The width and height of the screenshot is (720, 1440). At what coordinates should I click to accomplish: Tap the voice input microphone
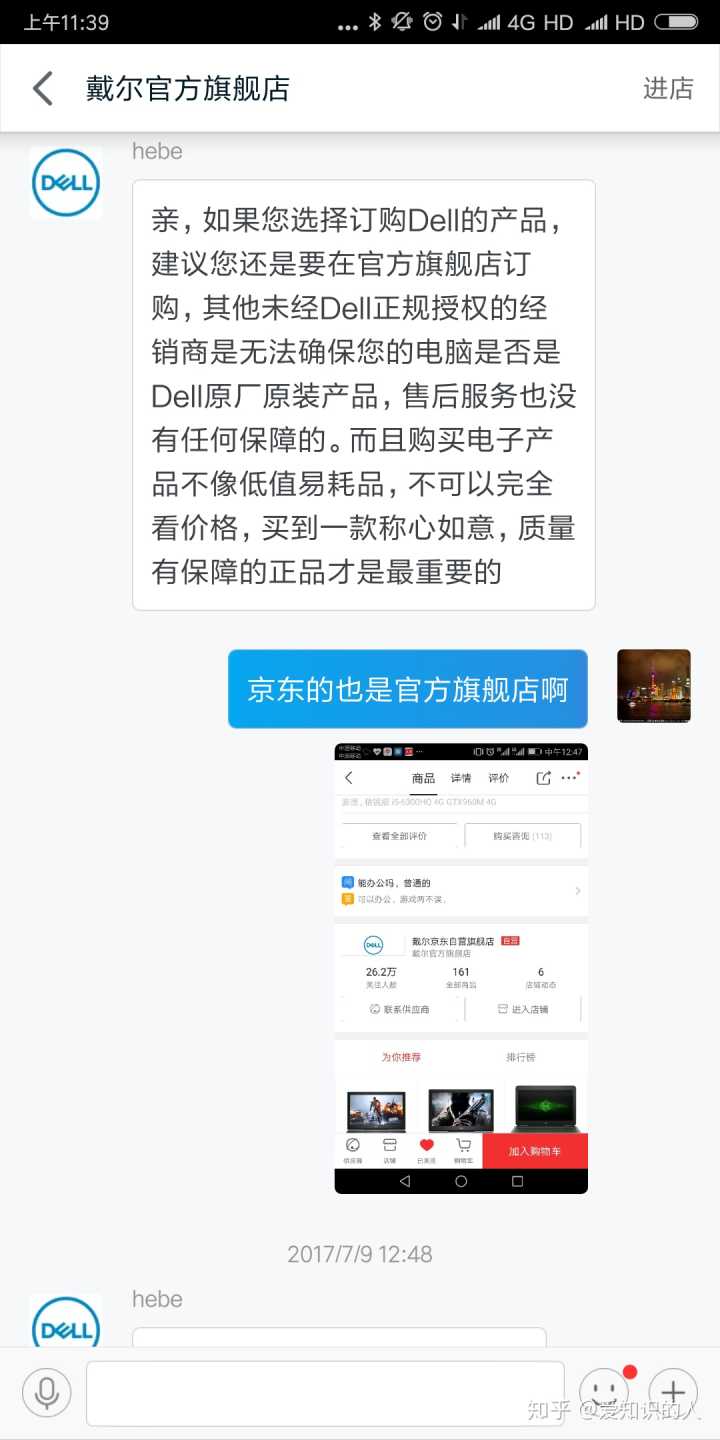tap(46, 1391)
